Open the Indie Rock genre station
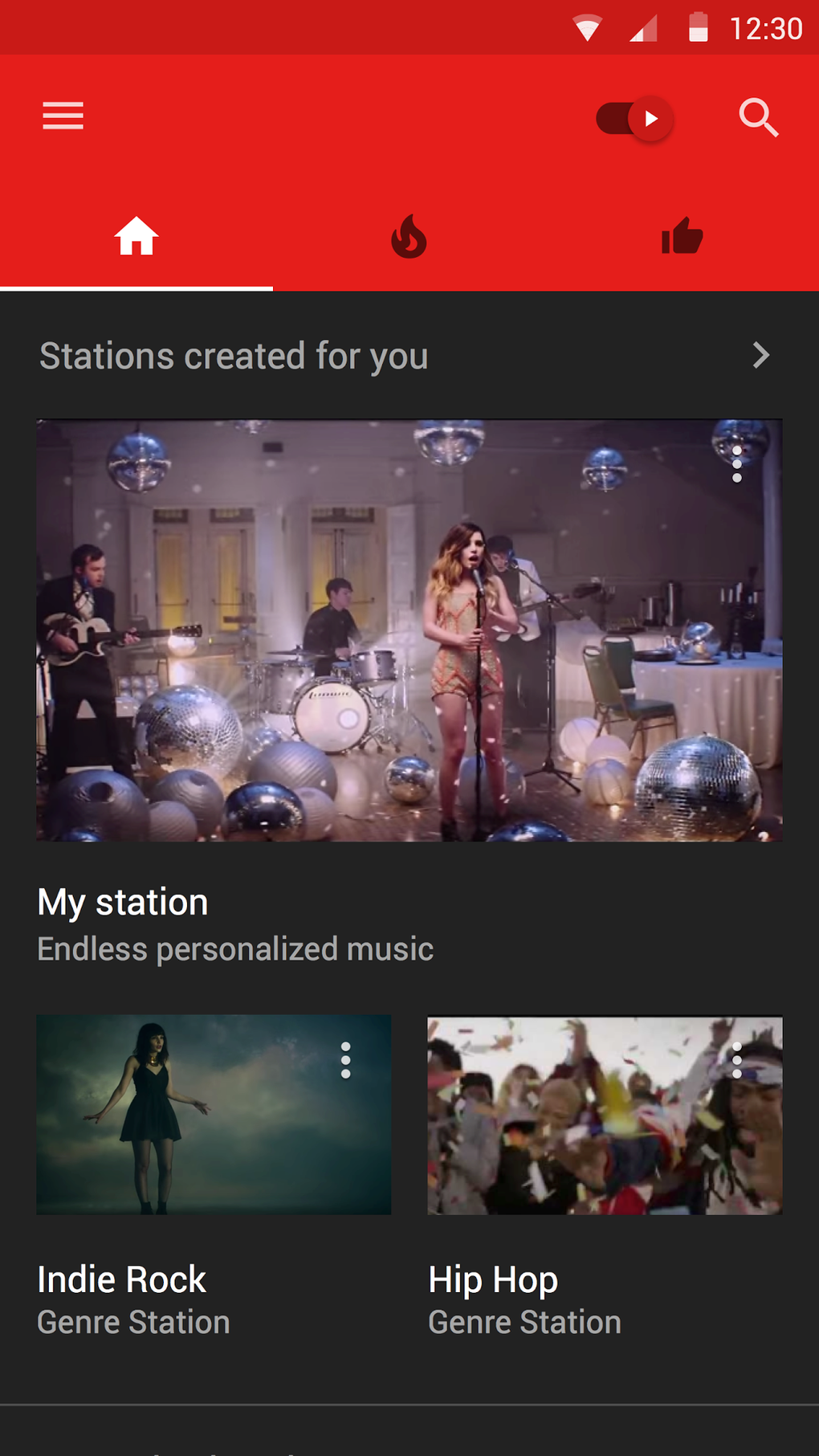The image size is (819, 1456). [x=214, y=1115]
